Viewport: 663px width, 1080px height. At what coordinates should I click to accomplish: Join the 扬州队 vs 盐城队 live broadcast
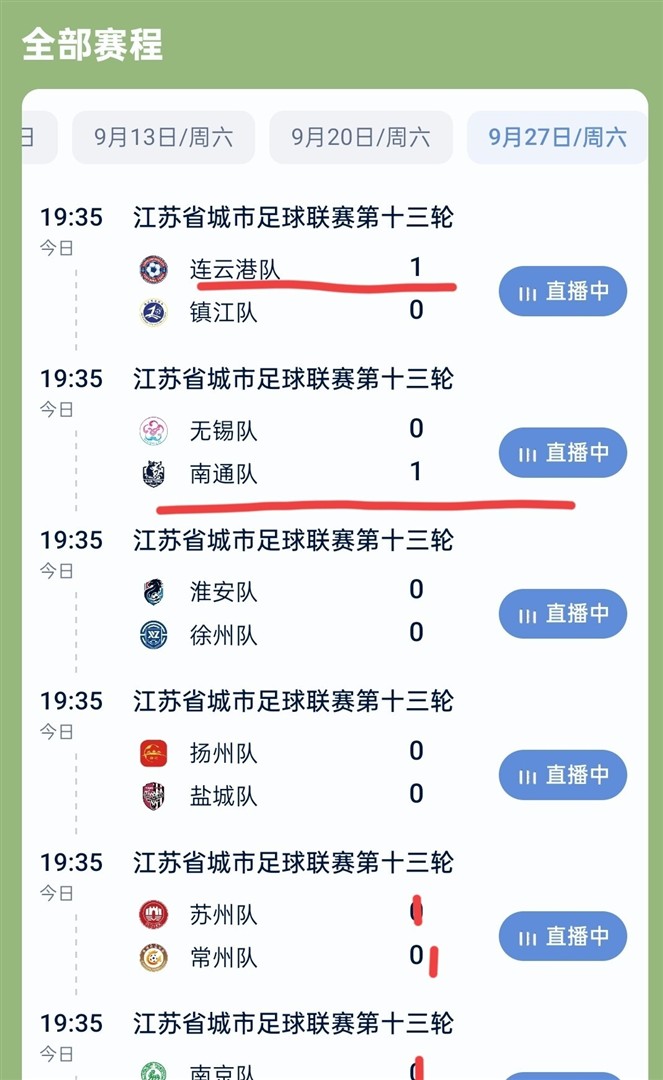pyautogui.click(x=562, y=775)
